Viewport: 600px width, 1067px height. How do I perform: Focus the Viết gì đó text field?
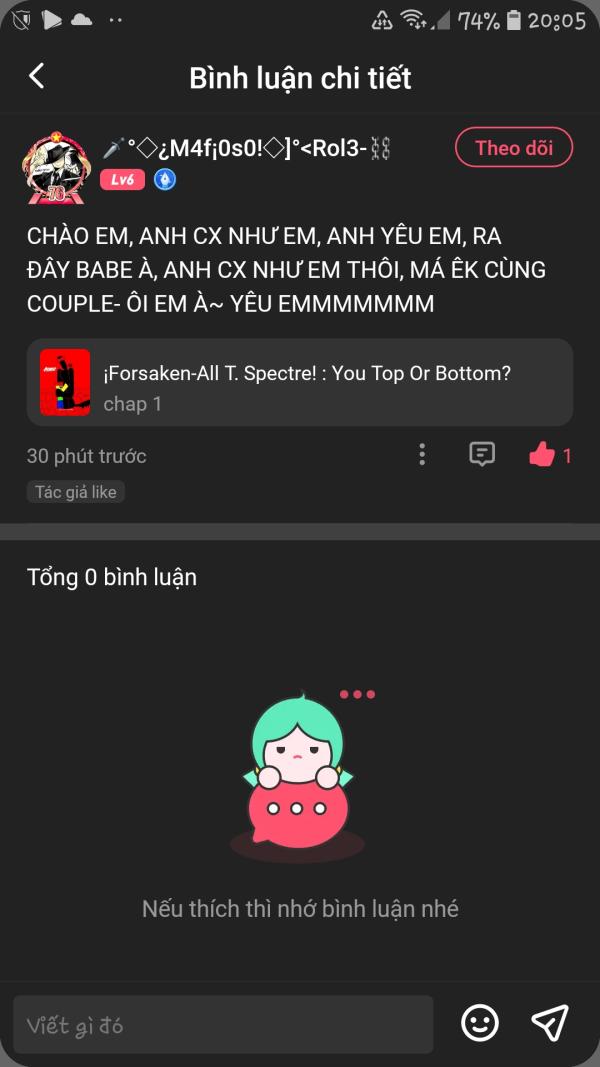point(223,1024)
